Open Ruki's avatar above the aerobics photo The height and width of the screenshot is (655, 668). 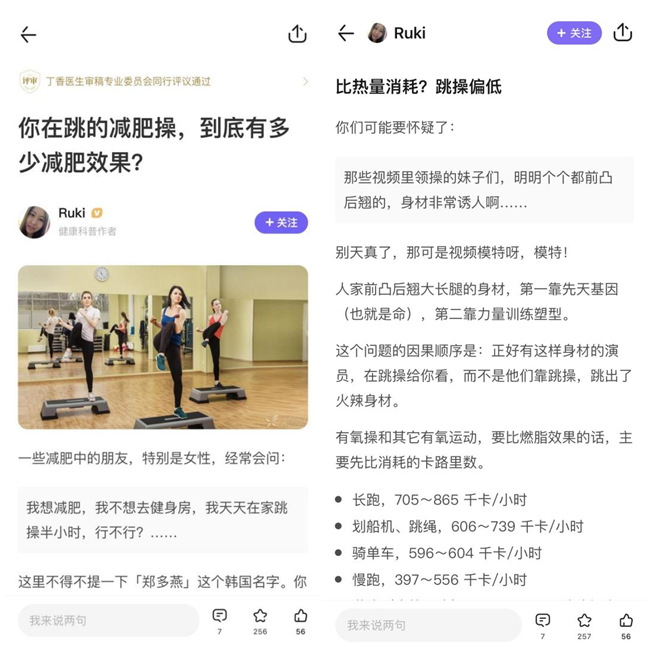(x=34, y=222)
